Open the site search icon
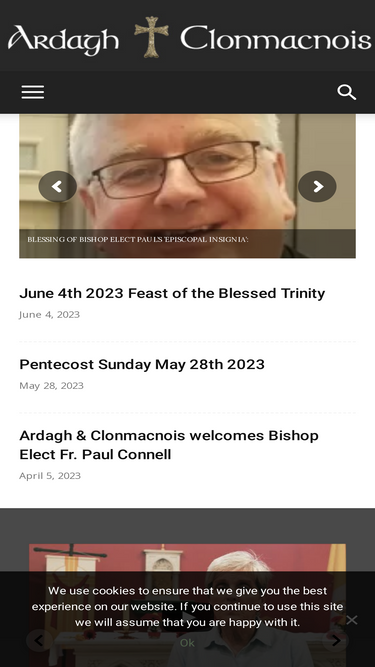The height and width of the screenshot is (667, 375). click(347, 92)
